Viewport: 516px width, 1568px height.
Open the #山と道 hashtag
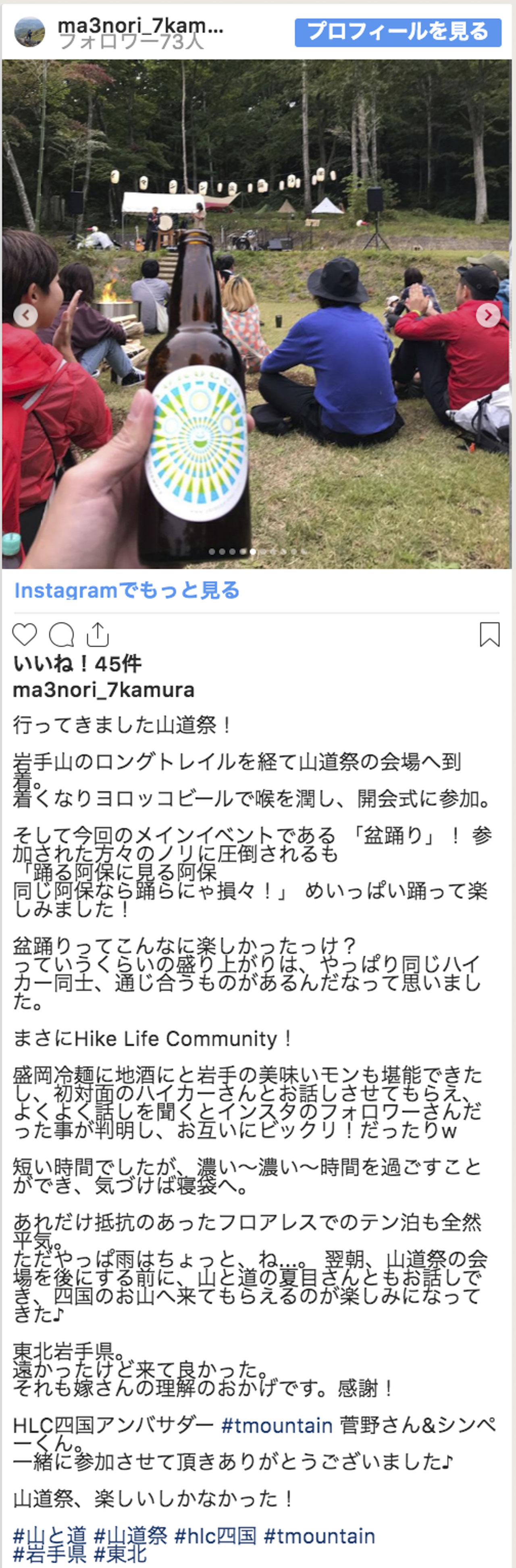[50, 1536]
